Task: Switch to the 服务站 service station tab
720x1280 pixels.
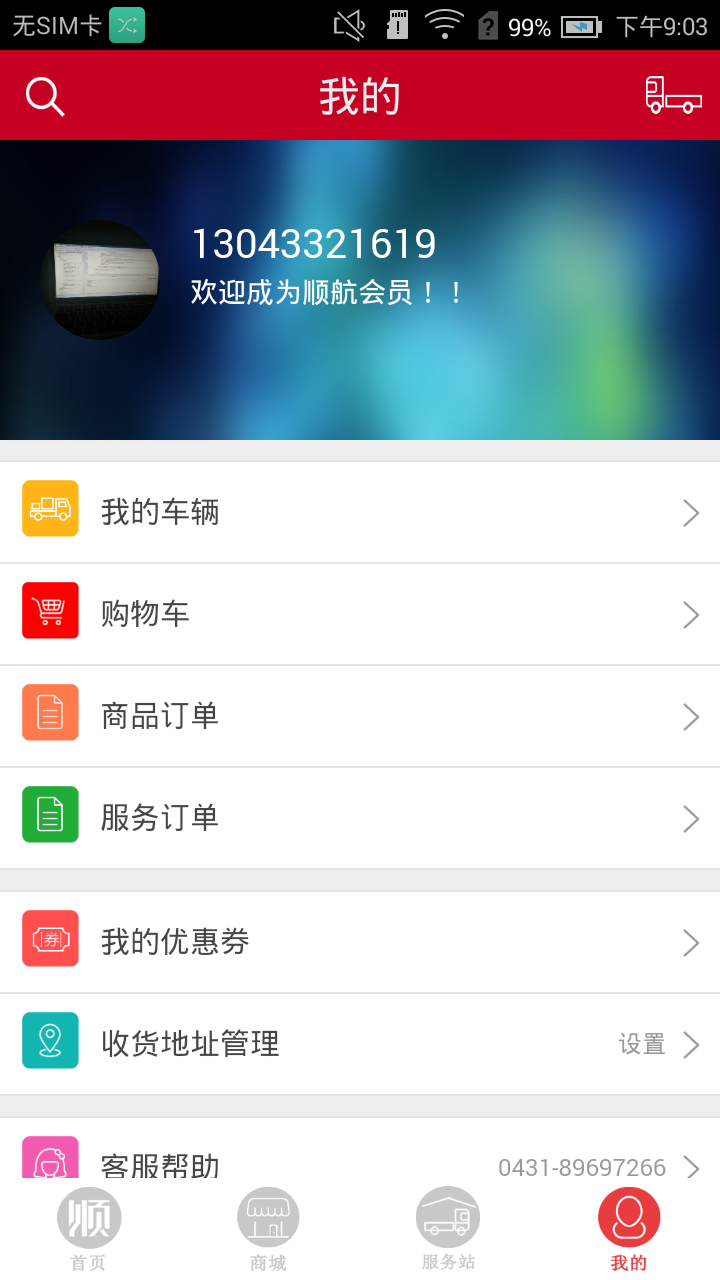Action: (x=448, y=1230)
